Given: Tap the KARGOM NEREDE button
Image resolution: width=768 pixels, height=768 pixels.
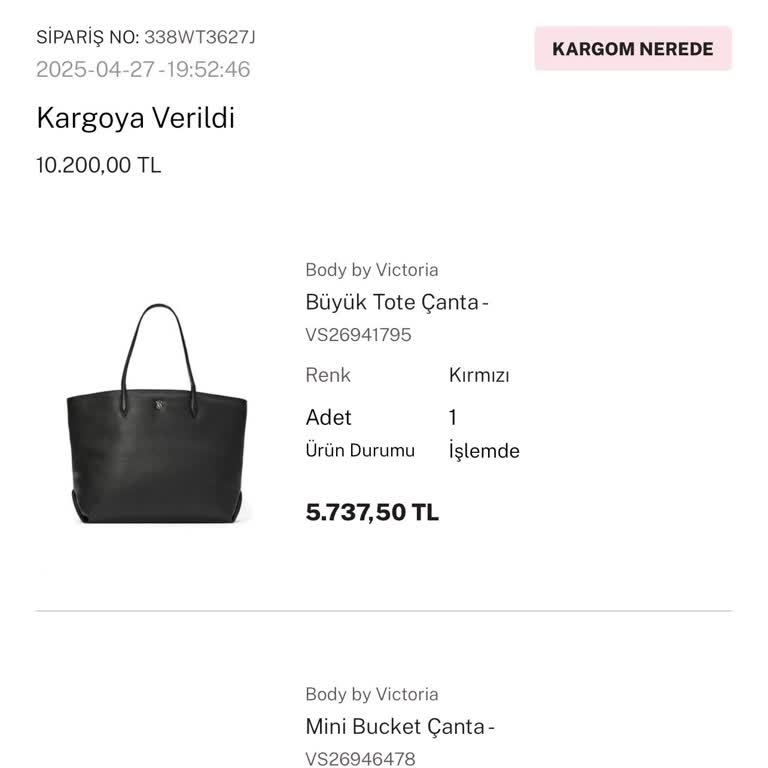Looking at the screenshot, I should coord(632,49).
